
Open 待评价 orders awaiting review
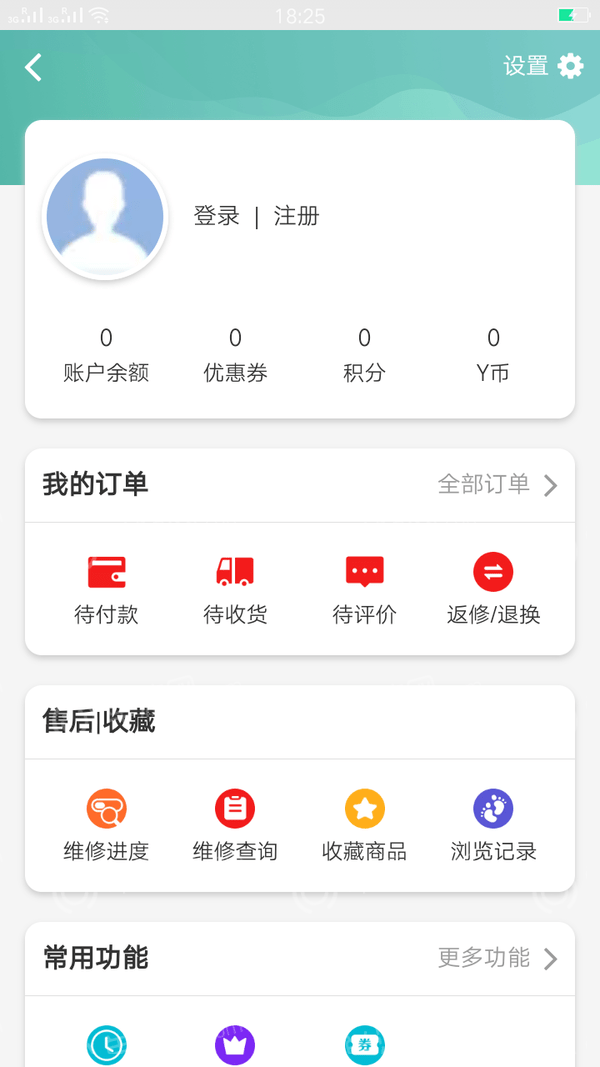pos(364,589)
